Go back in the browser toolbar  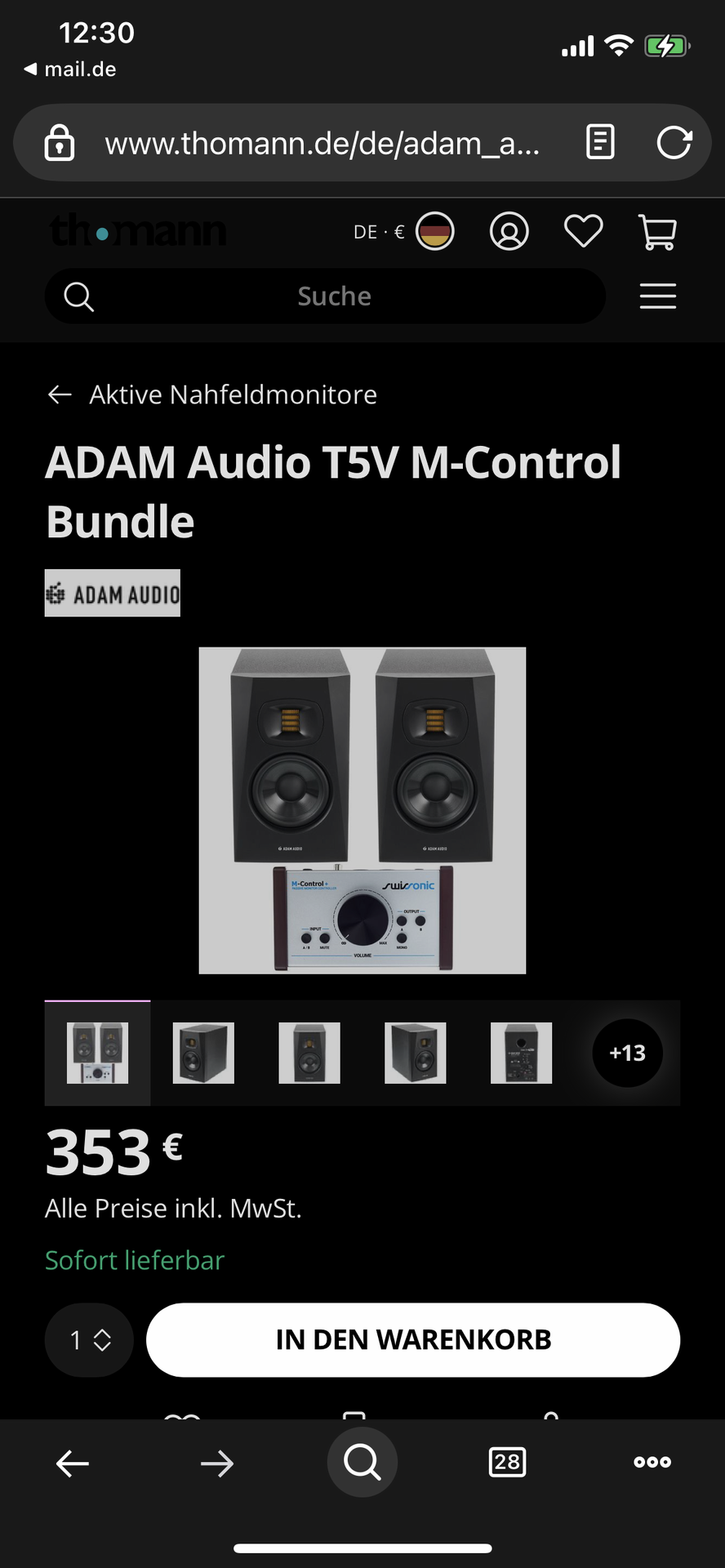click(x=73, y=1463)
